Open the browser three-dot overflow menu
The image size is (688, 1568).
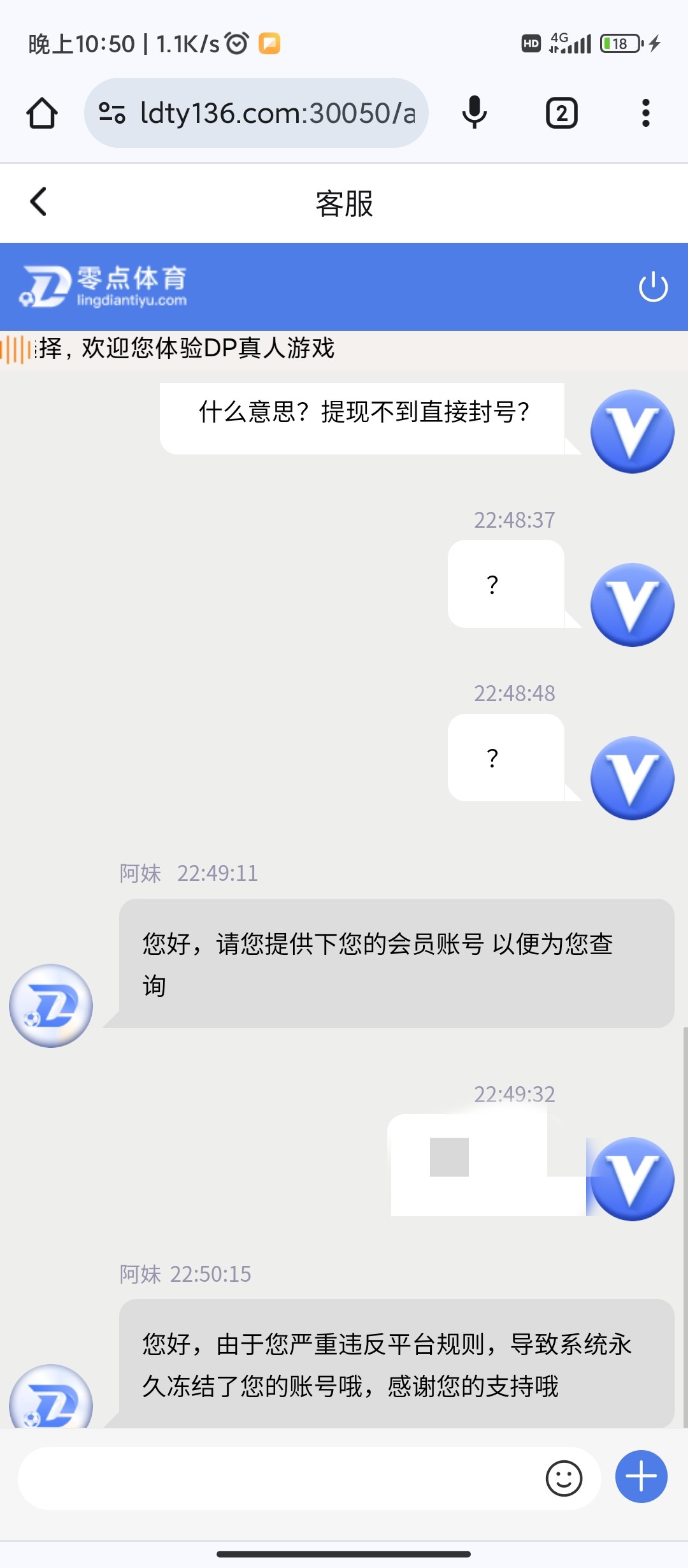pos(645,112)
